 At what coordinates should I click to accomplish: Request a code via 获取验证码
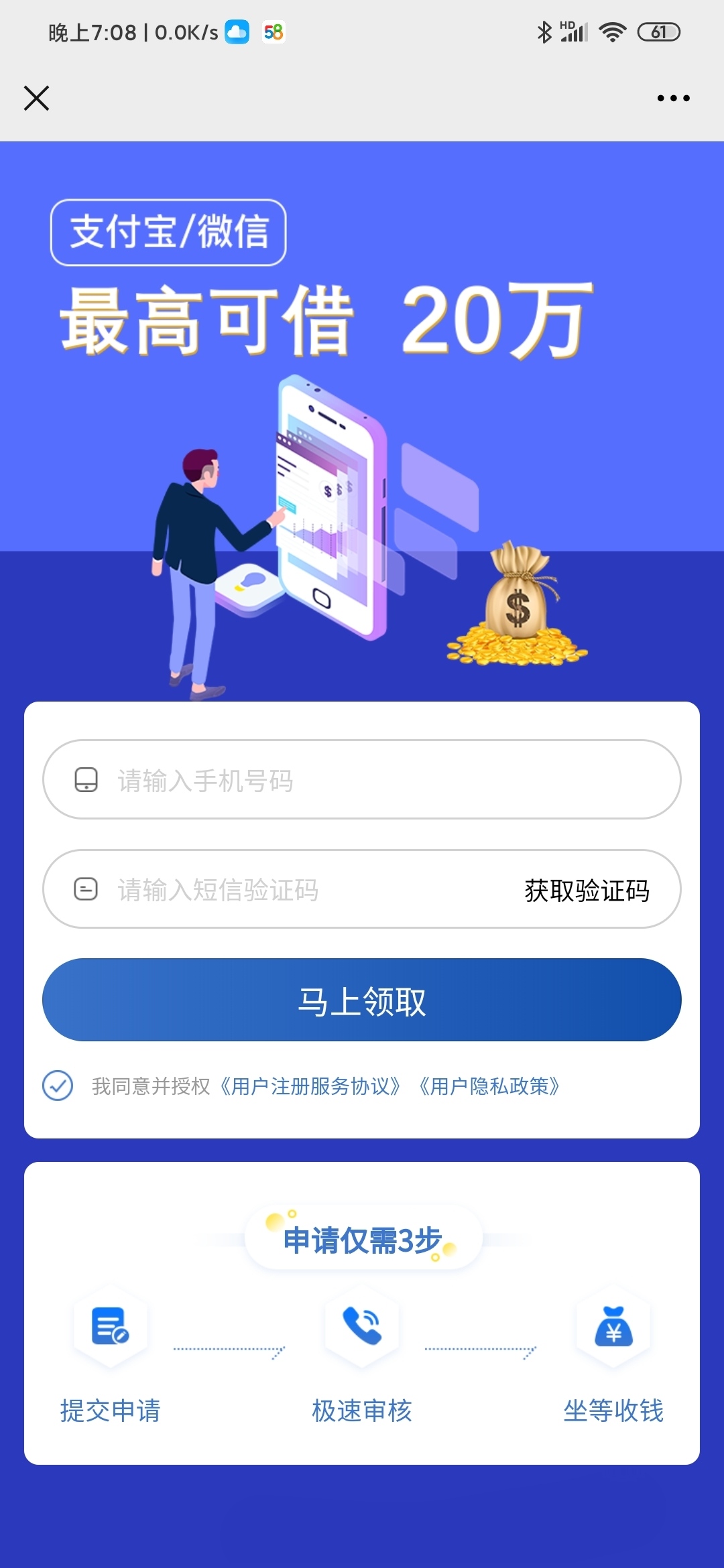[587, 890]
